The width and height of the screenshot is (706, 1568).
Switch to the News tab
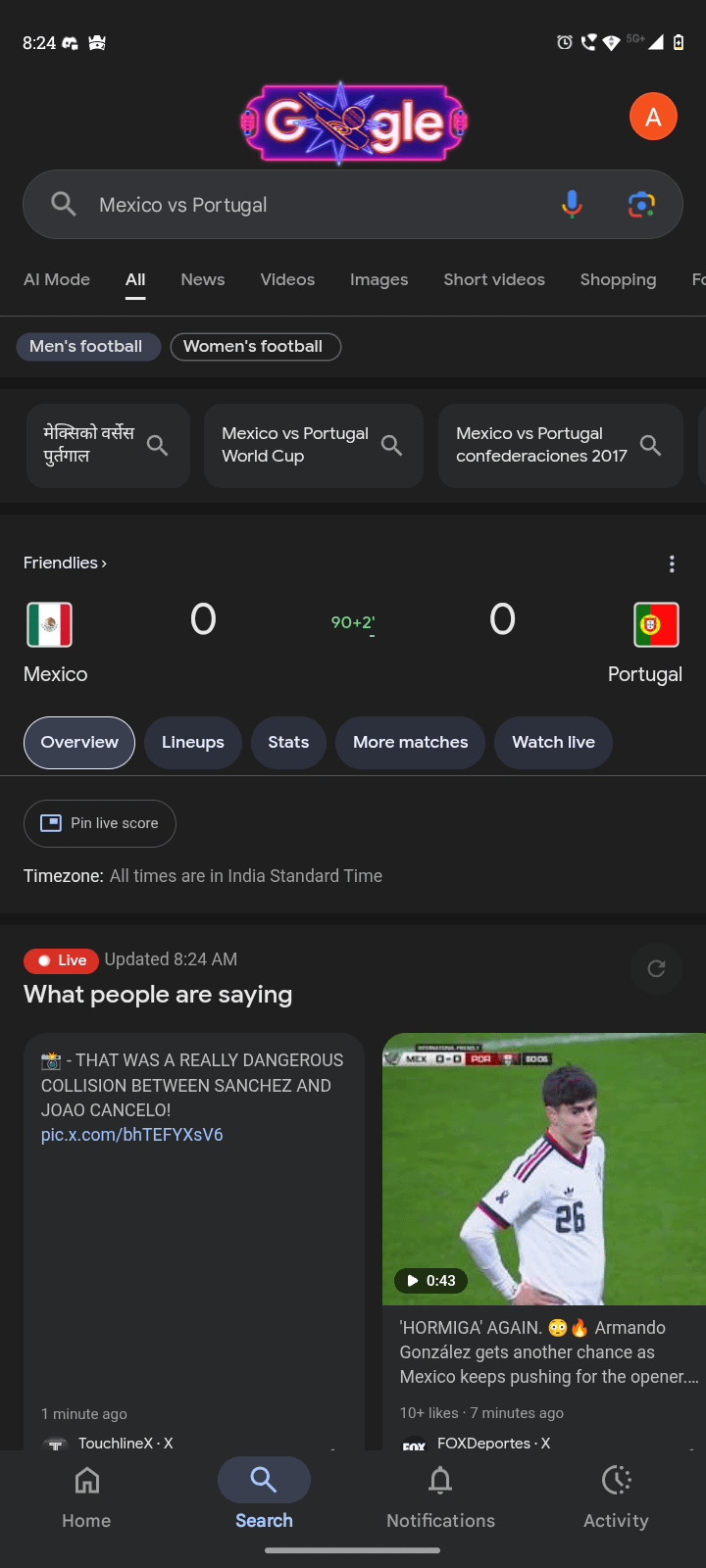point(203,279)
